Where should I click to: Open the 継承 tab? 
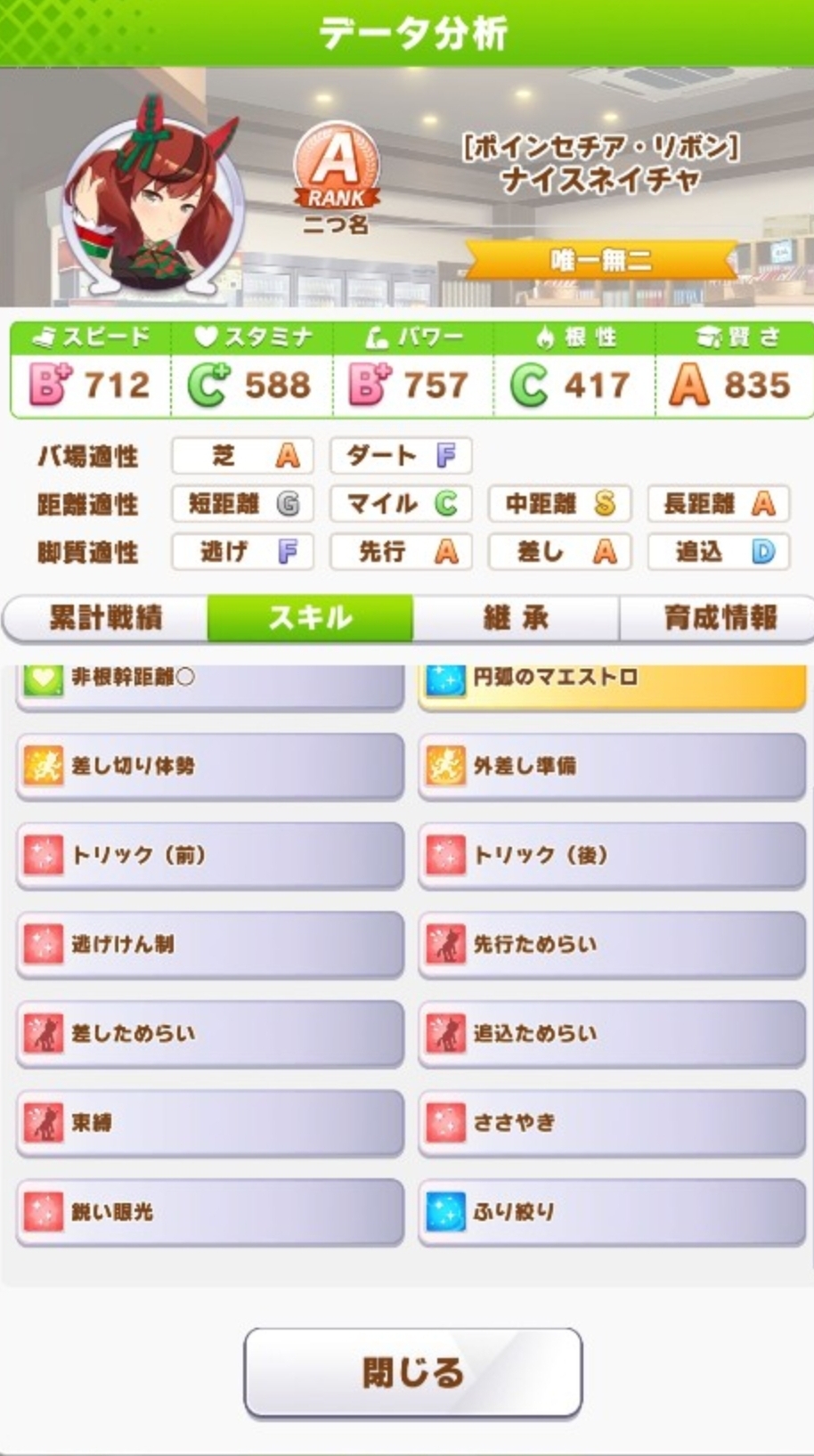(516, 618)
